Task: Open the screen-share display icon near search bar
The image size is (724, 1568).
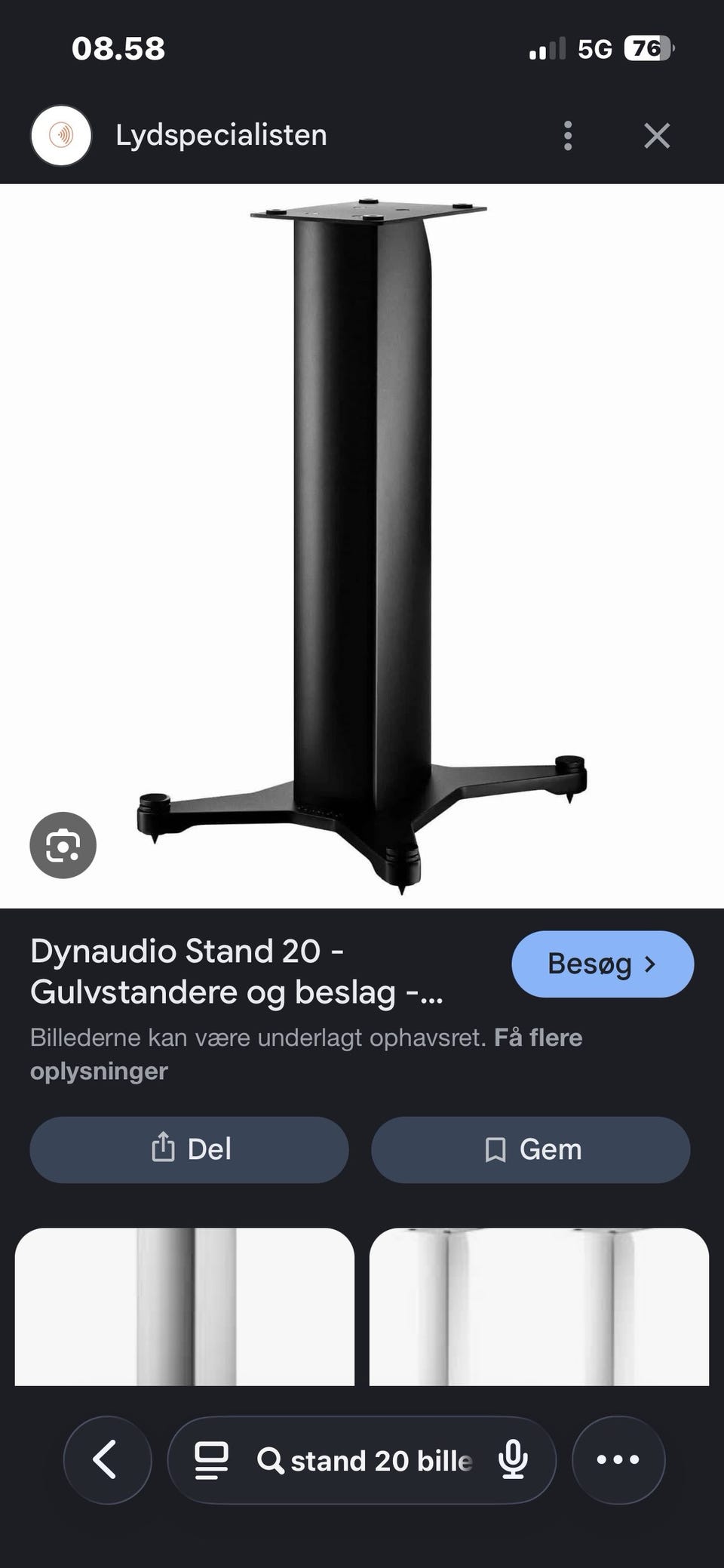Action: pos(210,1459)
